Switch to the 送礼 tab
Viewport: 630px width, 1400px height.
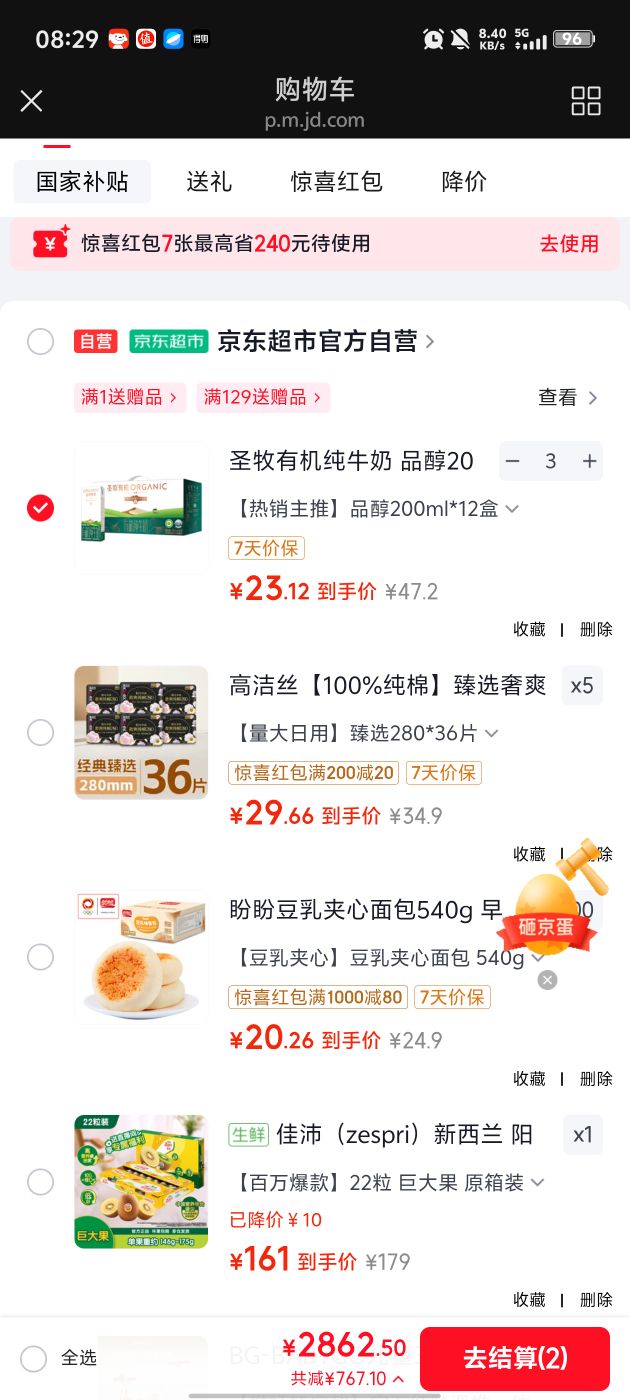(x=209, y=182)
